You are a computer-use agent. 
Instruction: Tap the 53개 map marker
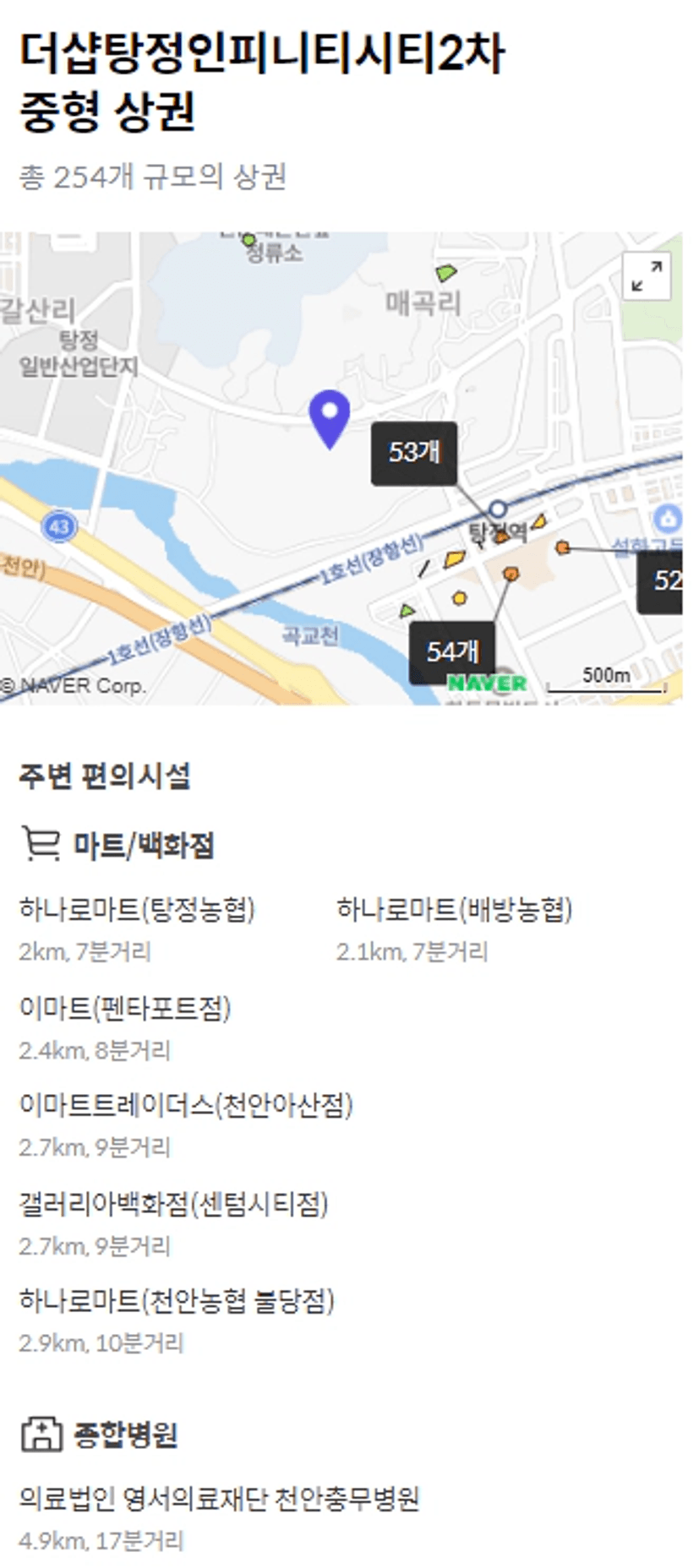414,453
